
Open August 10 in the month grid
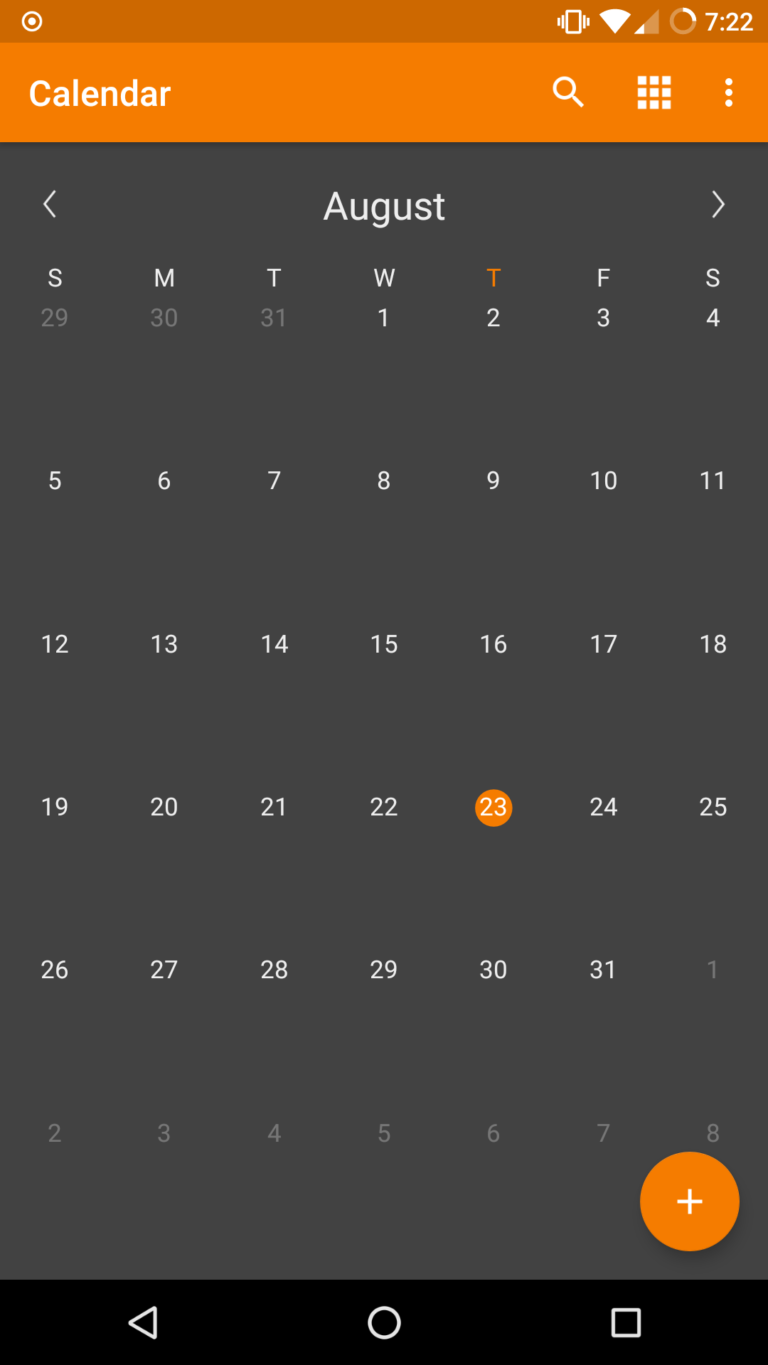(x=603, y=481)
